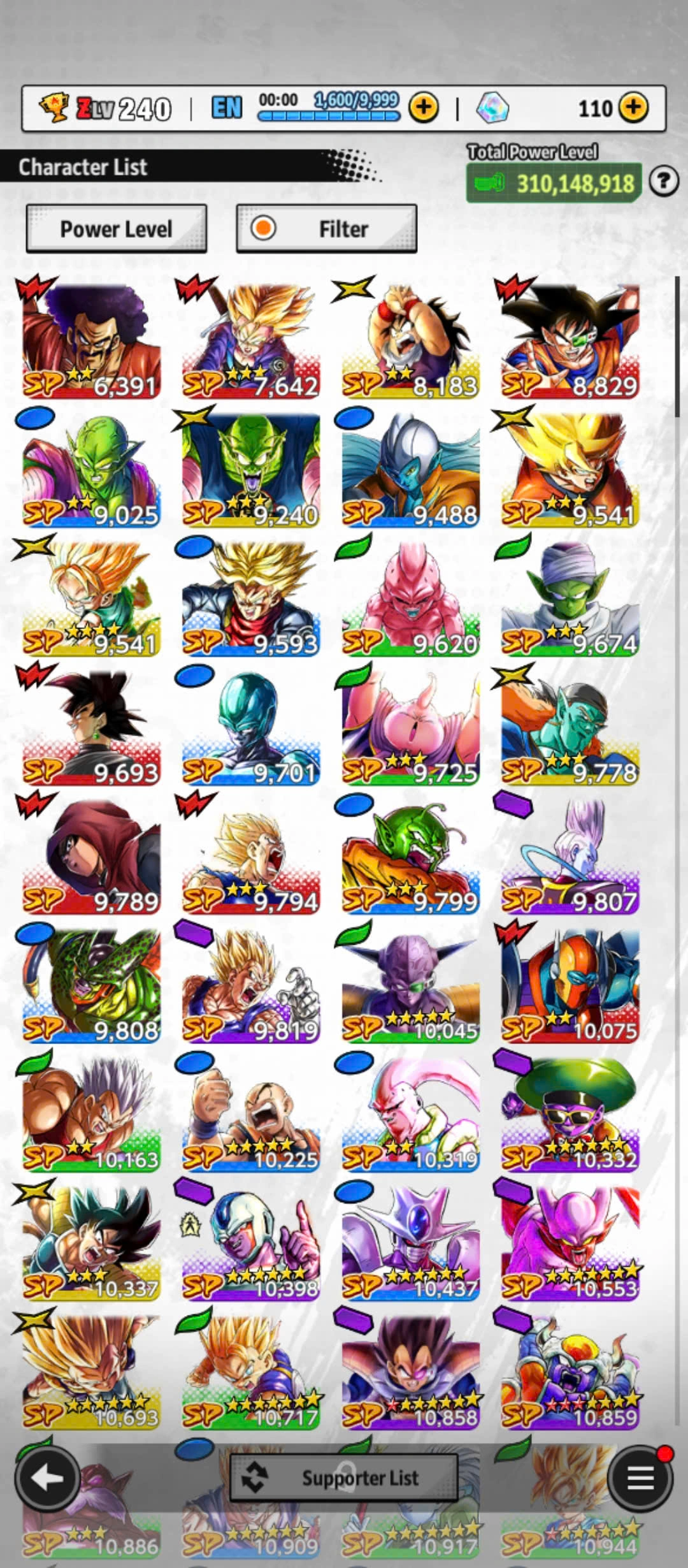Open the character card showing 8,829
The width and height of the screenshot is (688, 1568).
click(x=570, y=341)
